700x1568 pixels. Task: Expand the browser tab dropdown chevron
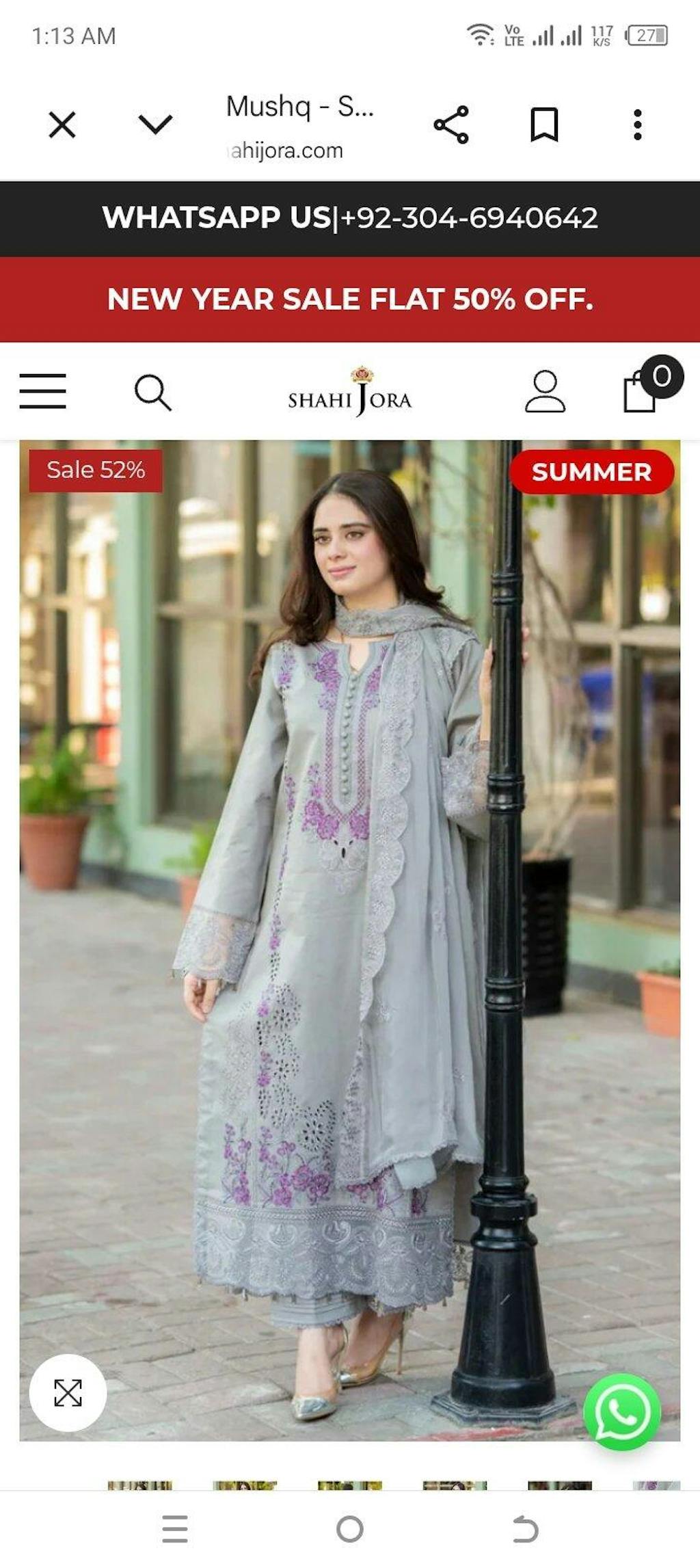(155, 124)
